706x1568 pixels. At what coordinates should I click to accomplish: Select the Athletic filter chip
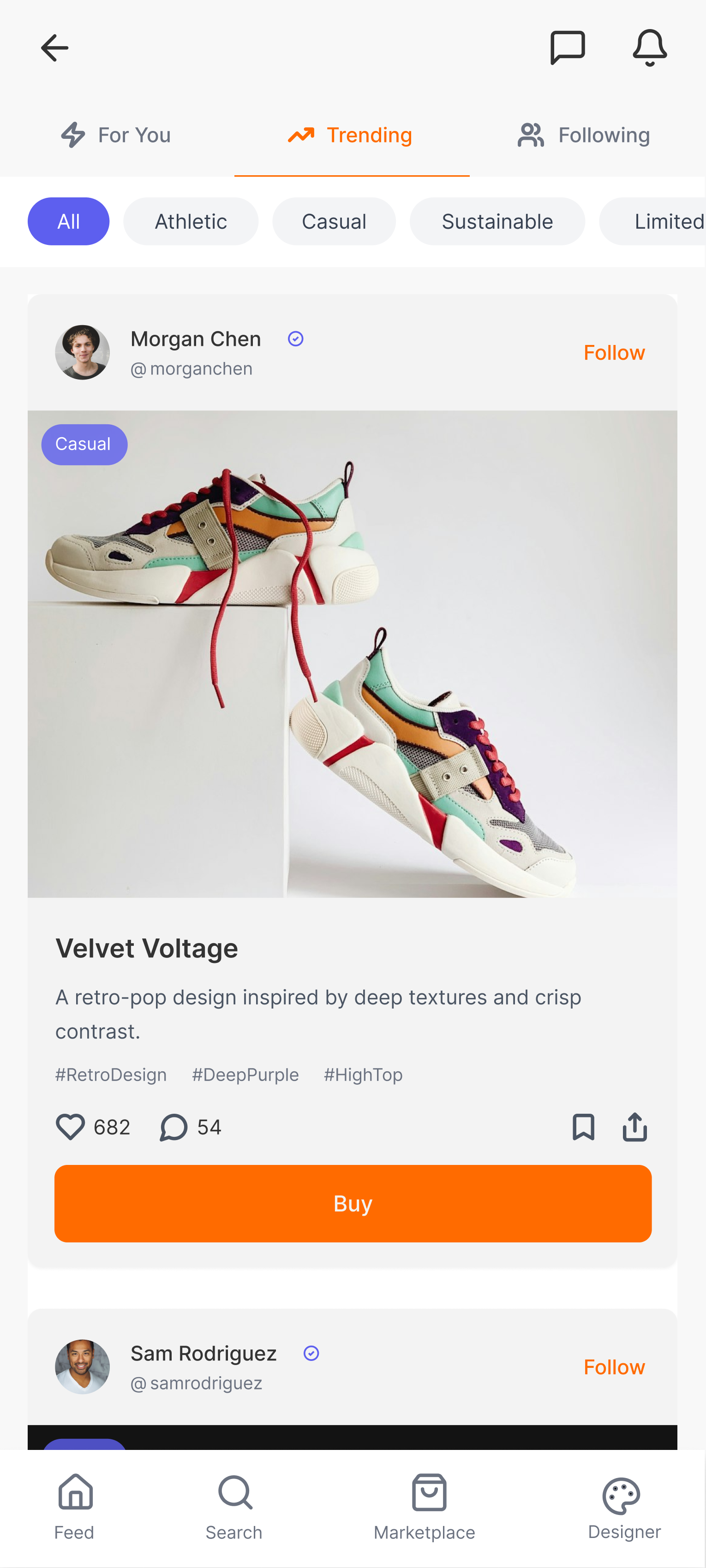[191, 221]
